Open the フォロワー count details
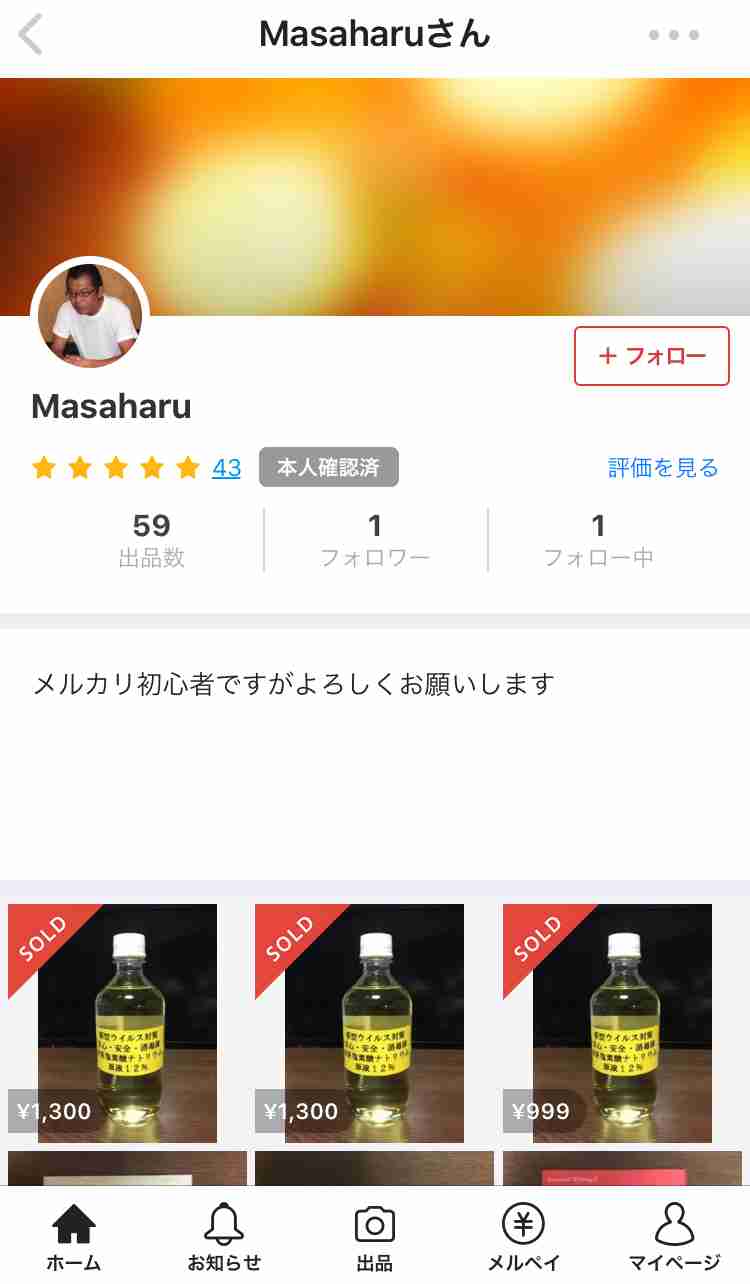Viewport: 750px width, 1284px height. tap(373, 539)
